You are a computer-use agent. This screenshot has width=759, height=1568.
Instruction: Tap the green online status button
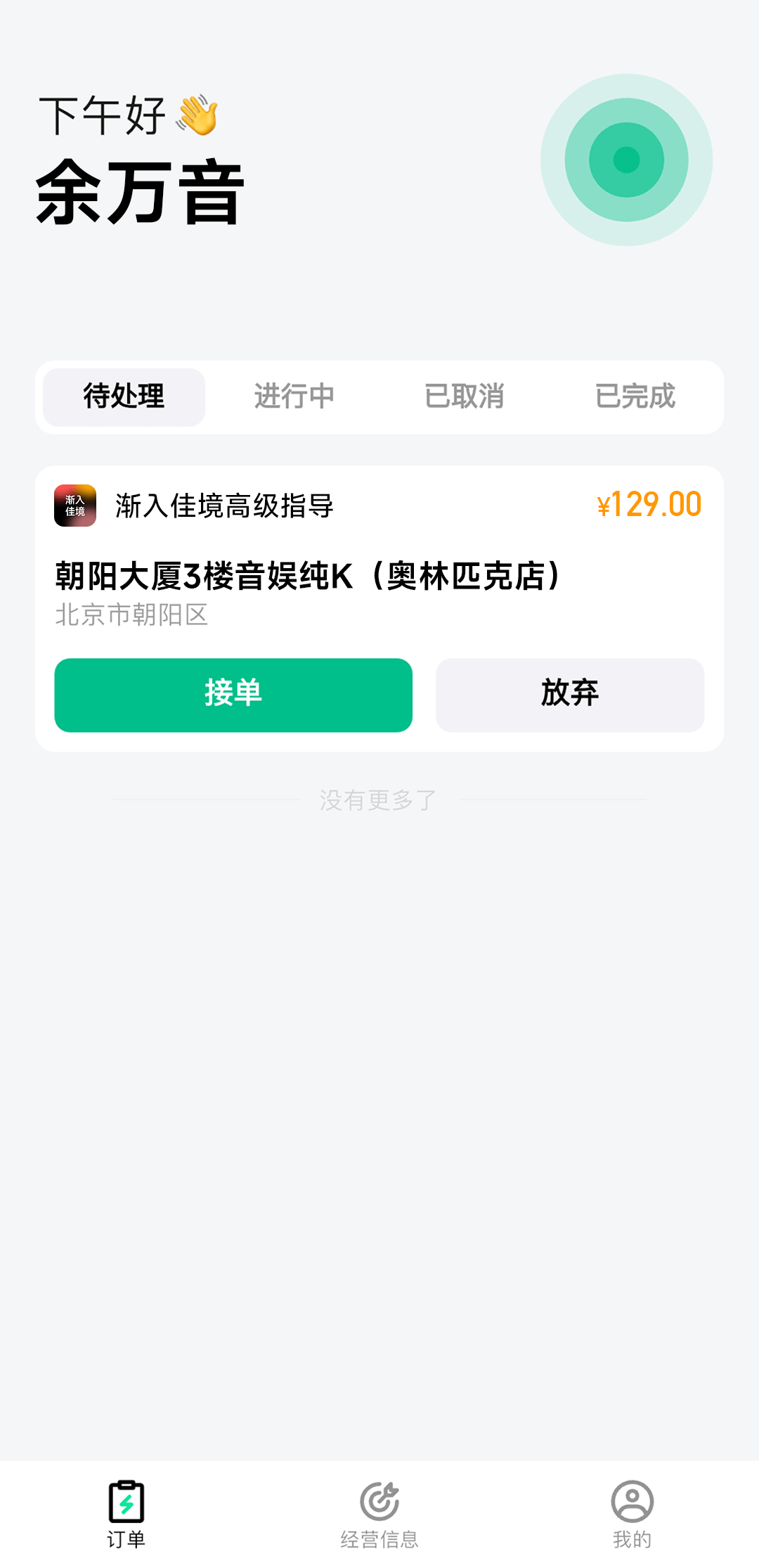coord(626,160)
